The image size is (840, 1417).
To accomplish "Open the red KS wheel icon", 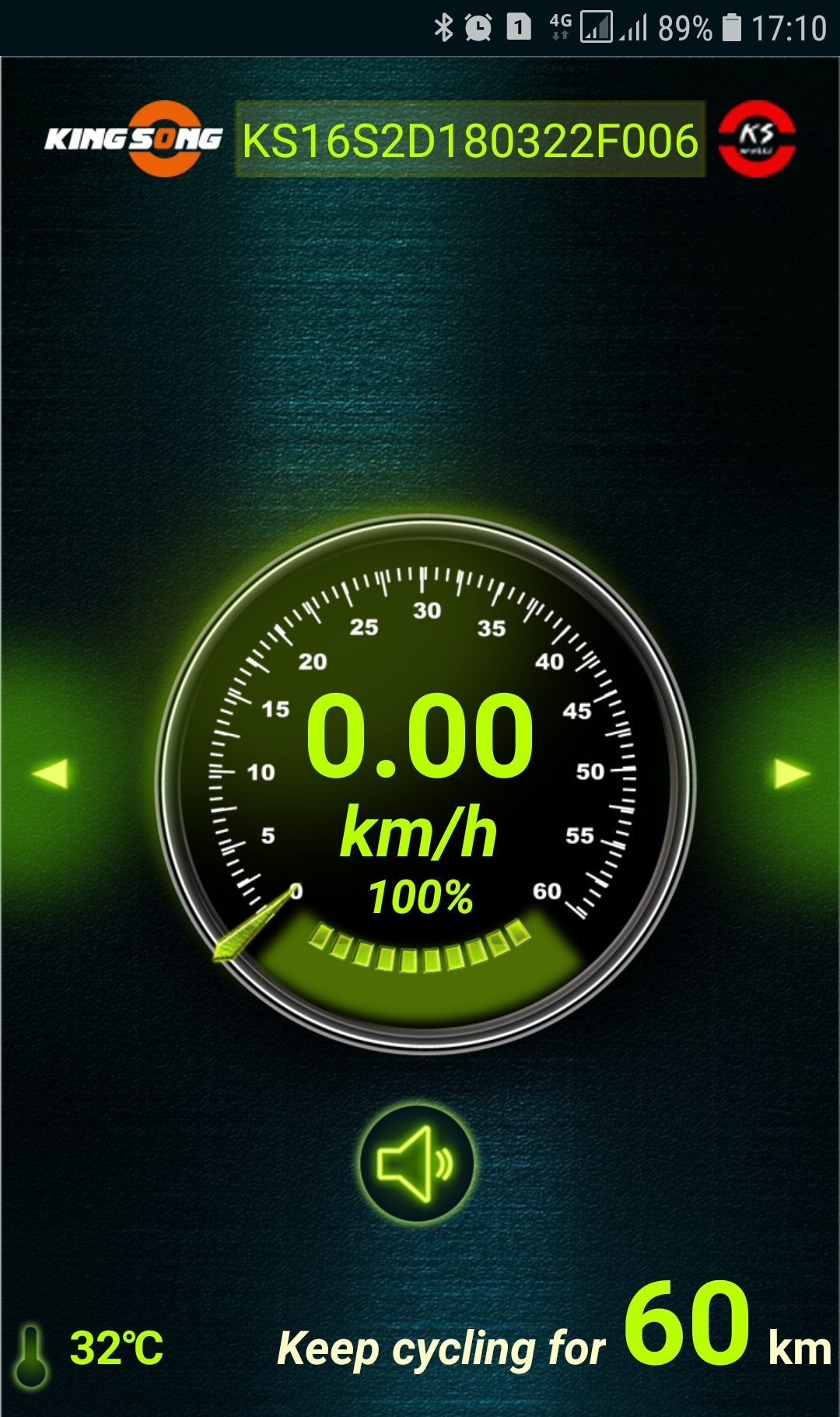I will pos(756,139).
